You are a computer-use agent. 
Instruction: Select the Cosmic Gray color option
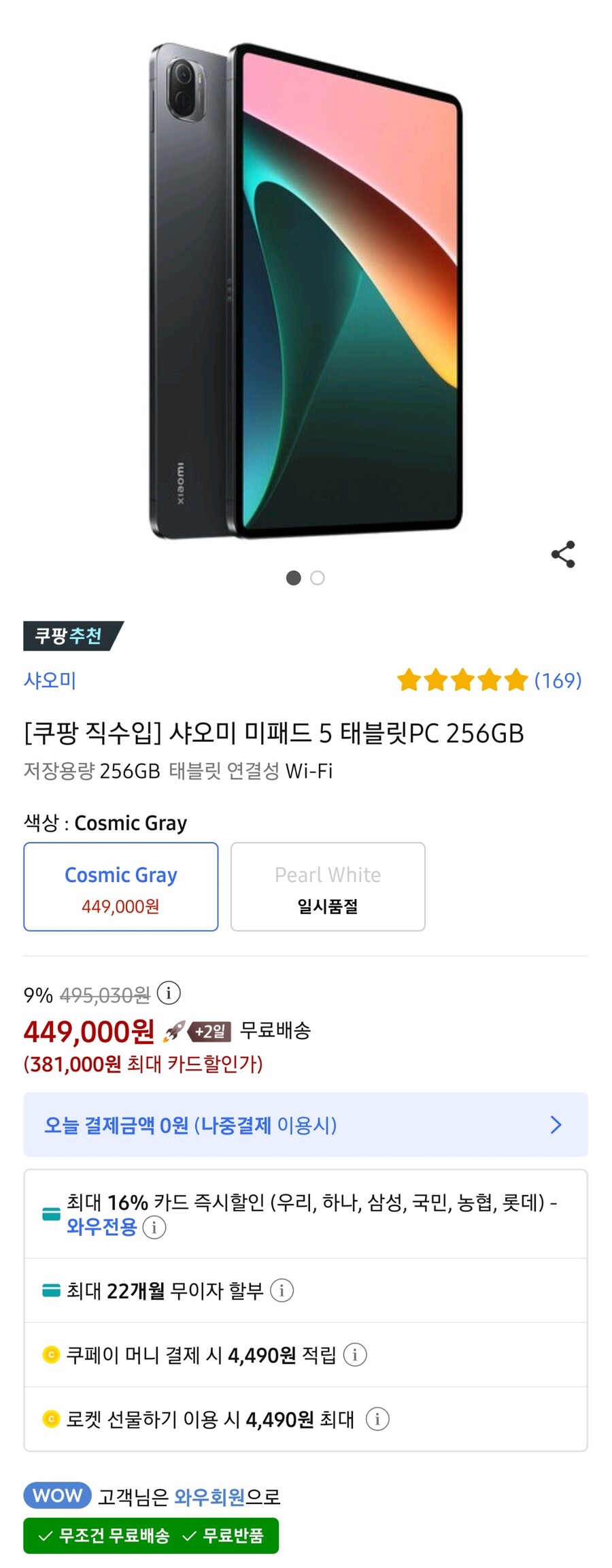[x=120, y=886]
